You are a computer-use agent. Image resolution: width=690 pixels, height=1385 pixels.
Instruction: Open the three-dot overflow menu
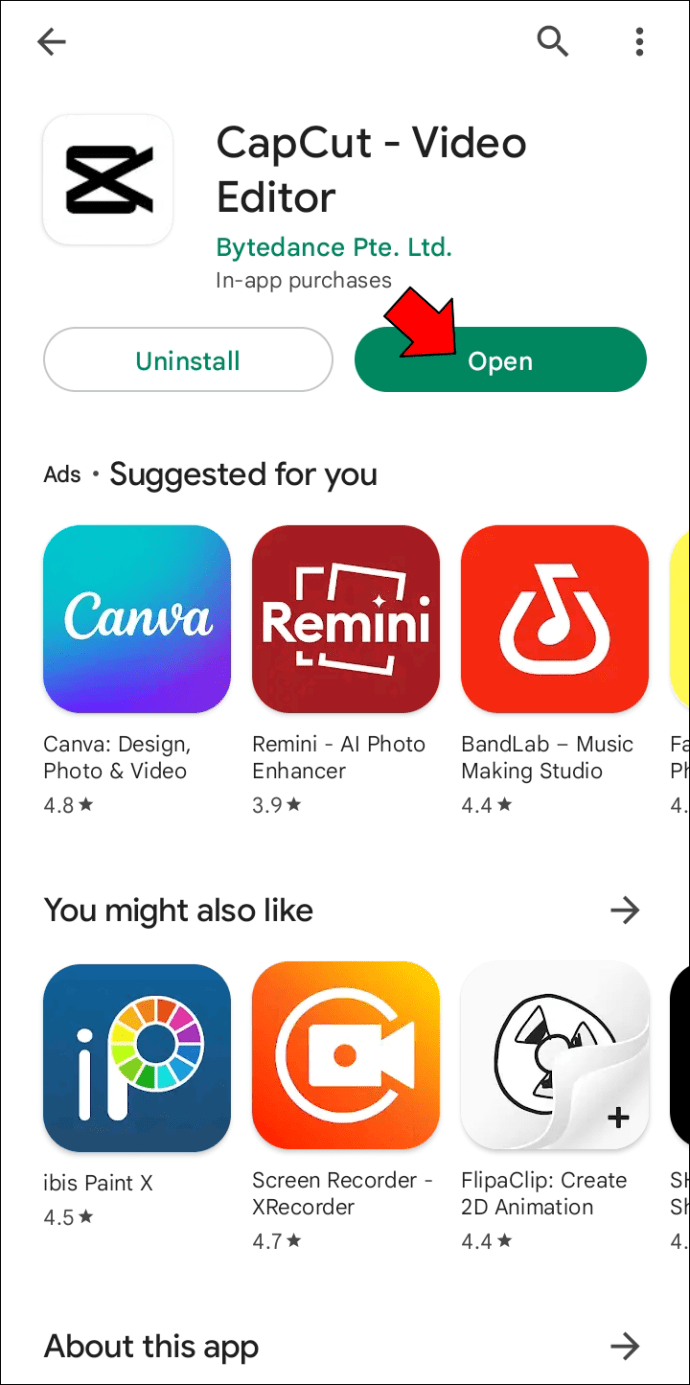639,41
